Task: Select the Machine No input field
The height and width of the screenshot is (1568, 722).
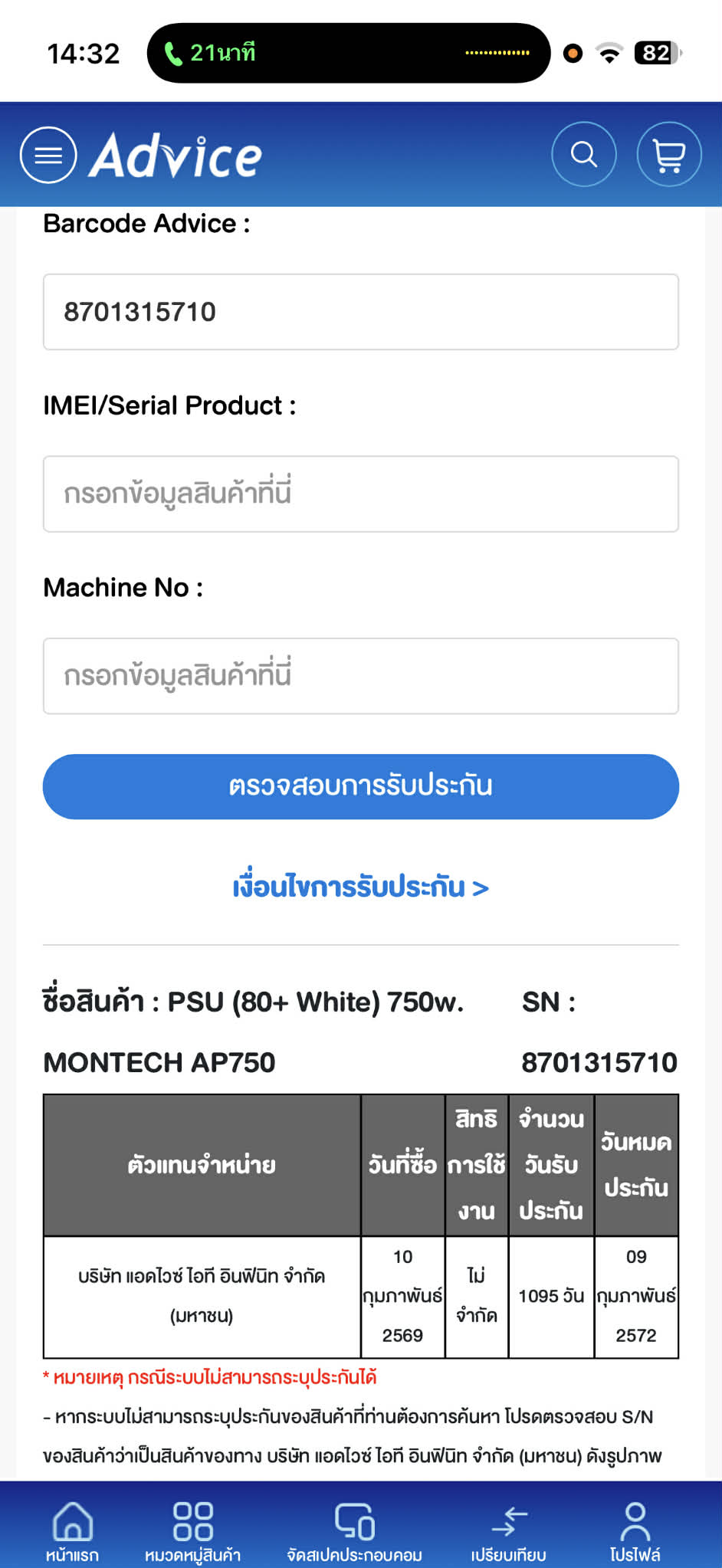Action: (360, 676)
